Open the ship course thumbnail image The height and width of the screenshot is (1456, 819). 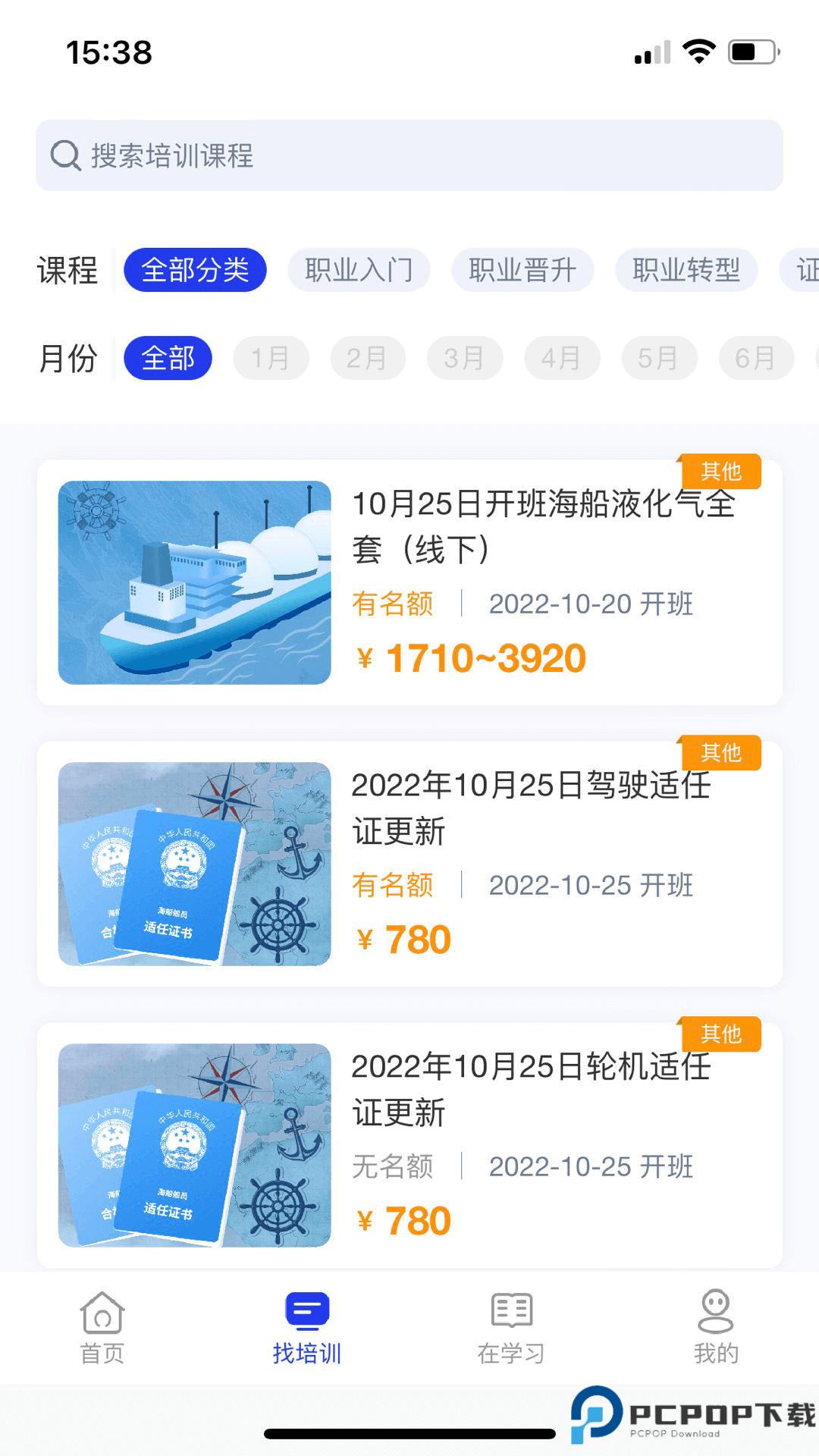click(196, 580)
